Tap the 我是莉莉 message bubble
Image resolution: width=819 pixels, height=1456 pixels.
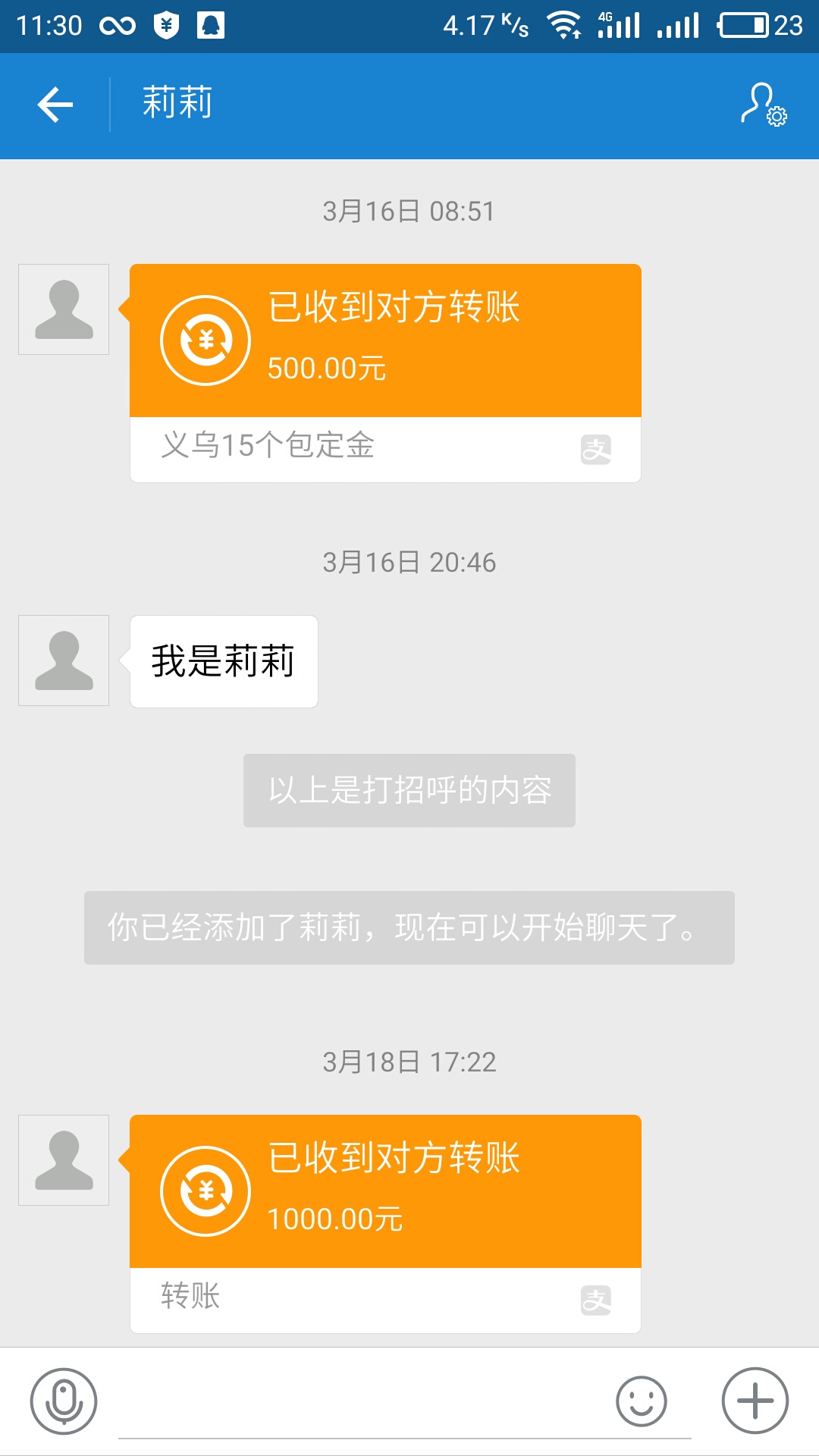[224, 660]
